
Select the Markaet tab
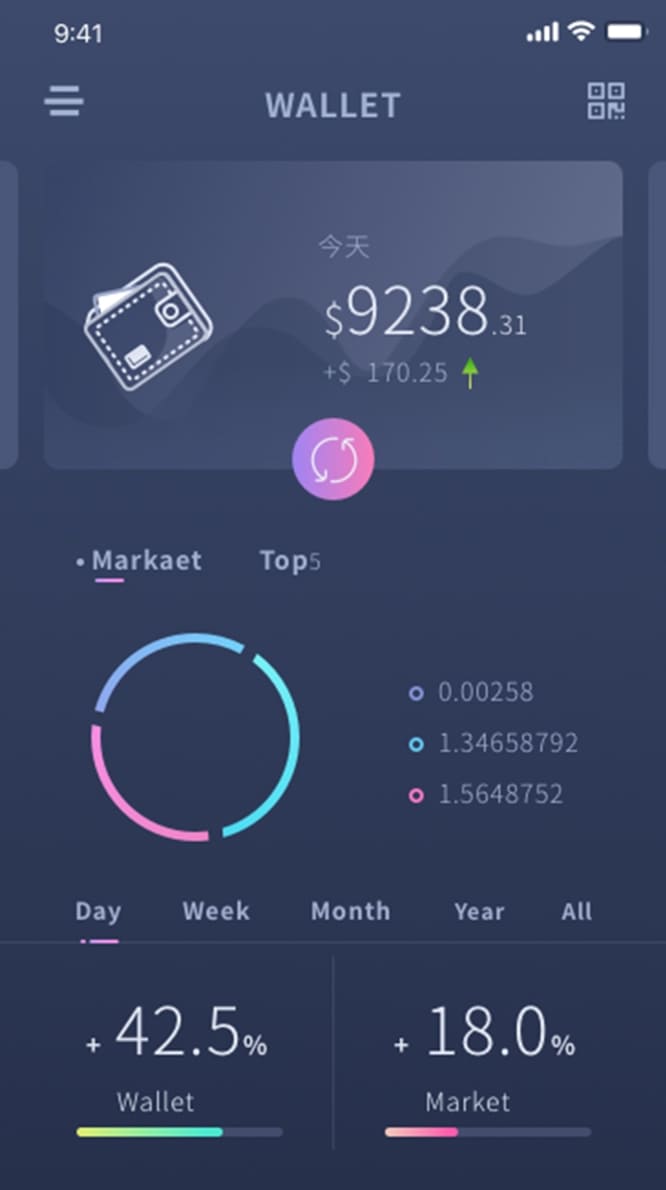coord(146,561)
